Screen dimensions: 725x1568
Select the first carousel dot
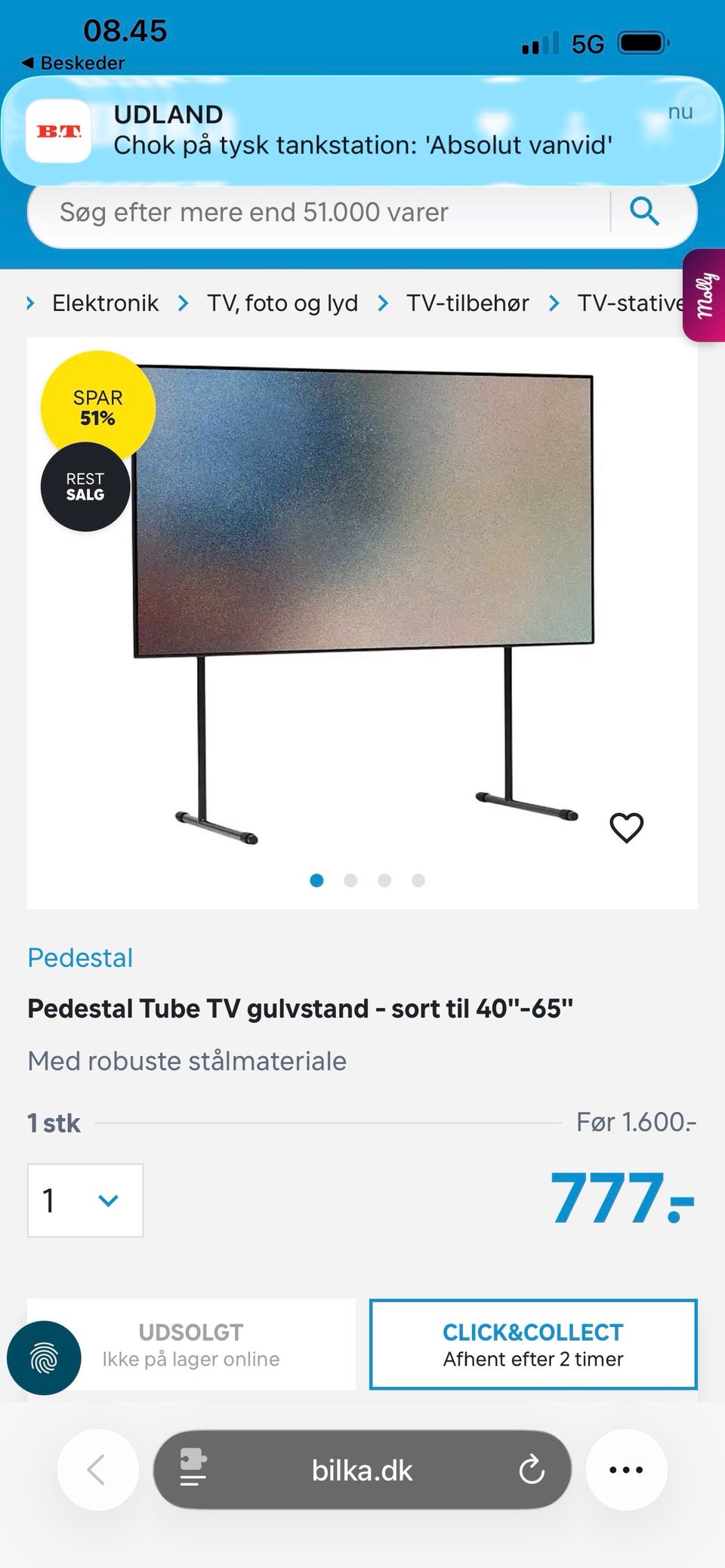[317, 880]
